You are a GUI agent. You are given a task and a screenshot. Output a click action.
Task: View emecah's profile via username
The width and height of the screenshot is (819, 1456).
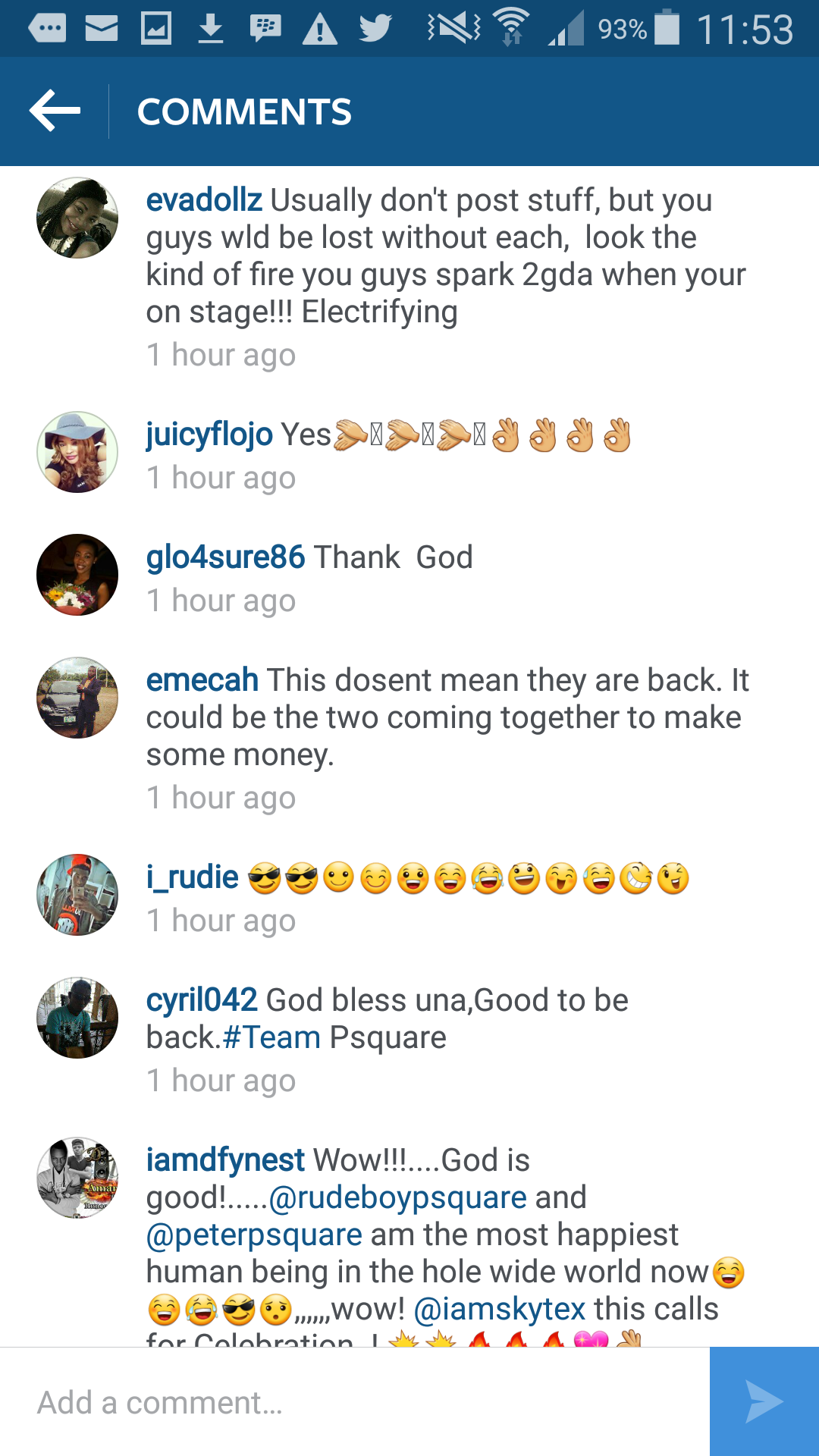(202, 680)
